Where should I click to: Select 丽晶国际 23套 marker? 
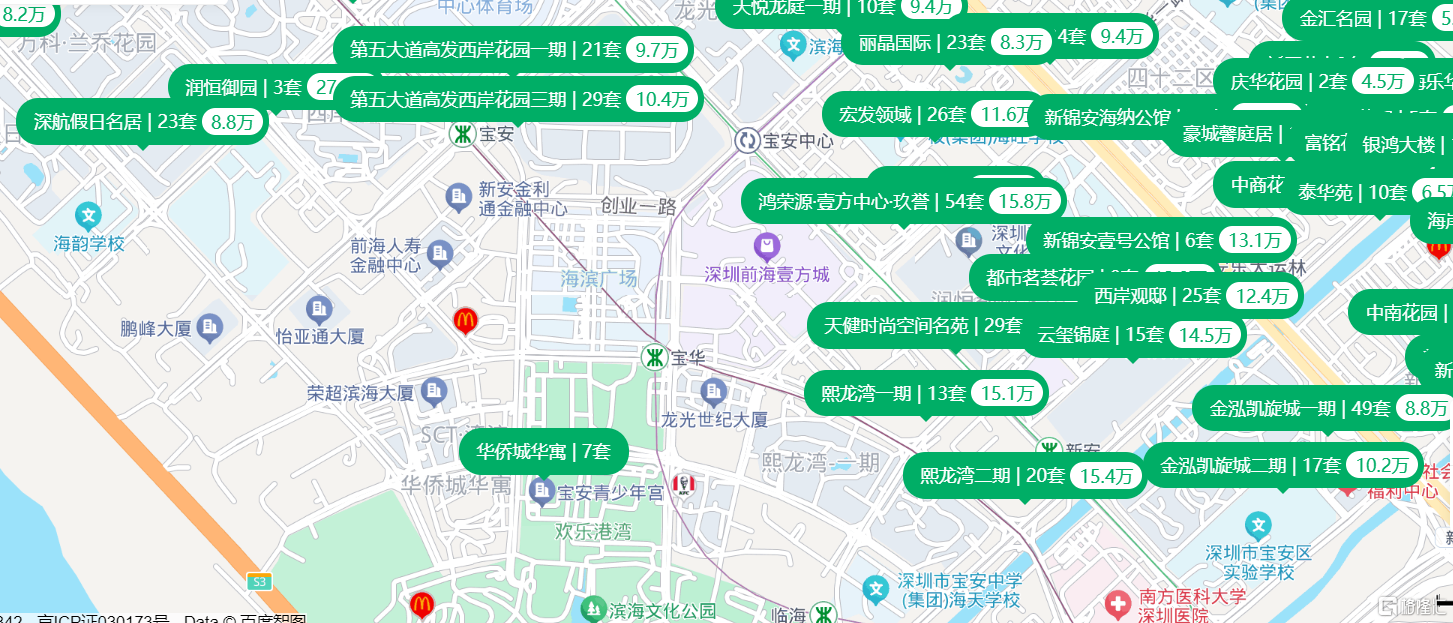click(x=950, y=43)
